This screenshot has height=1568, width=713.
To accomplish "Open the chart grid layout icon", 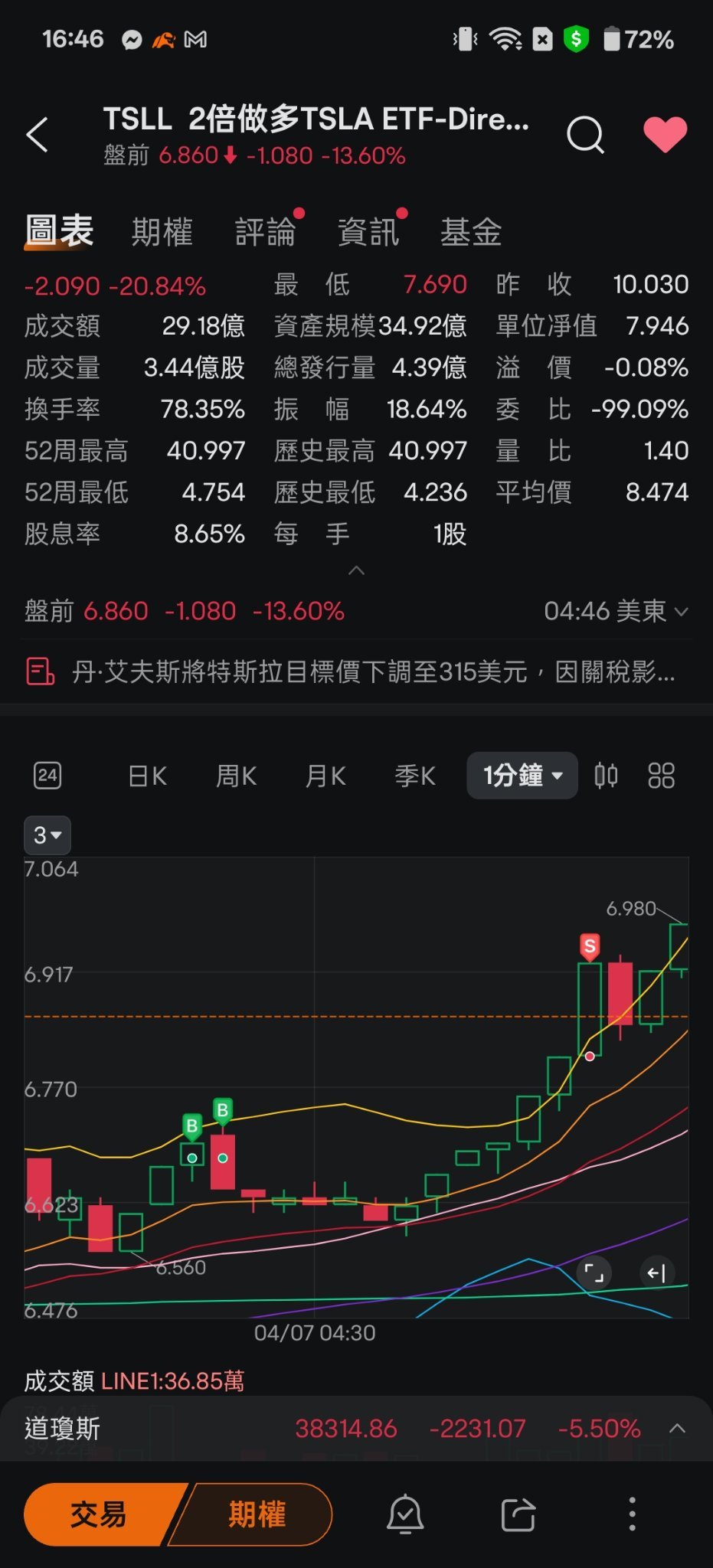I will pyautogui.click(x=661, y=776).
